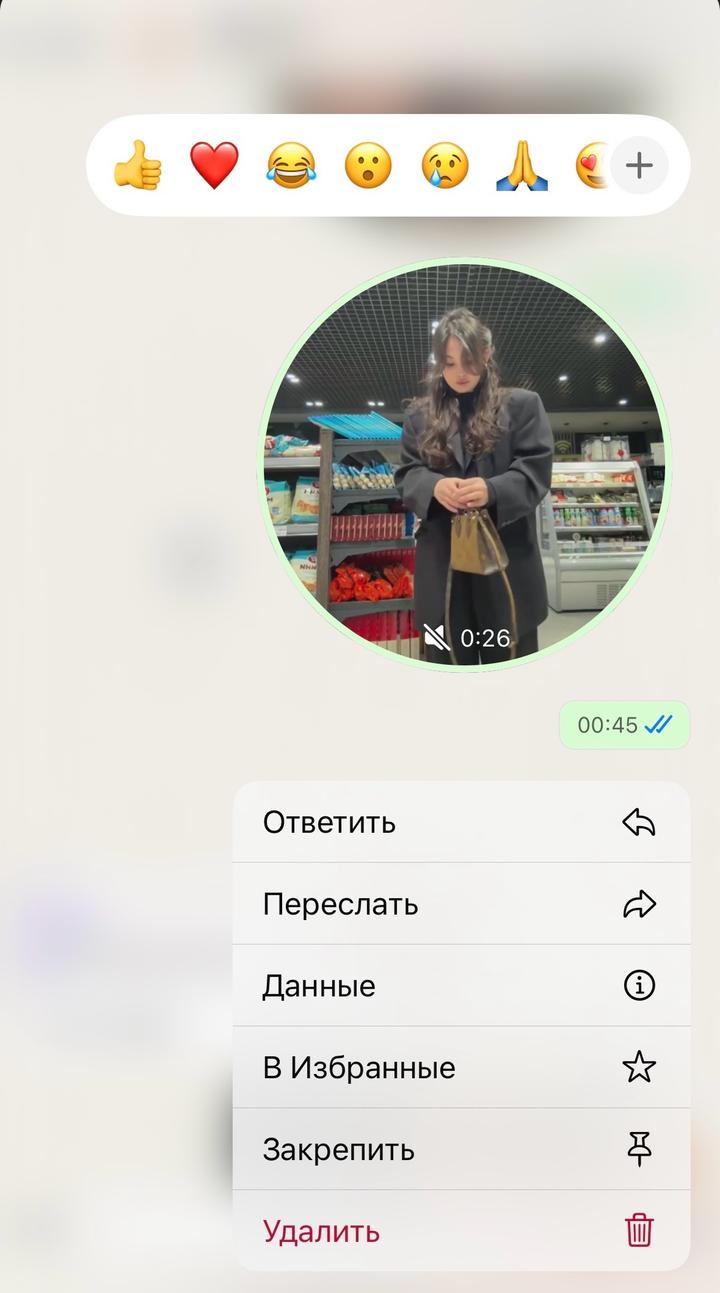720x1293 pixels.
Task: Add message to В Избранные
Action: 461,1068
